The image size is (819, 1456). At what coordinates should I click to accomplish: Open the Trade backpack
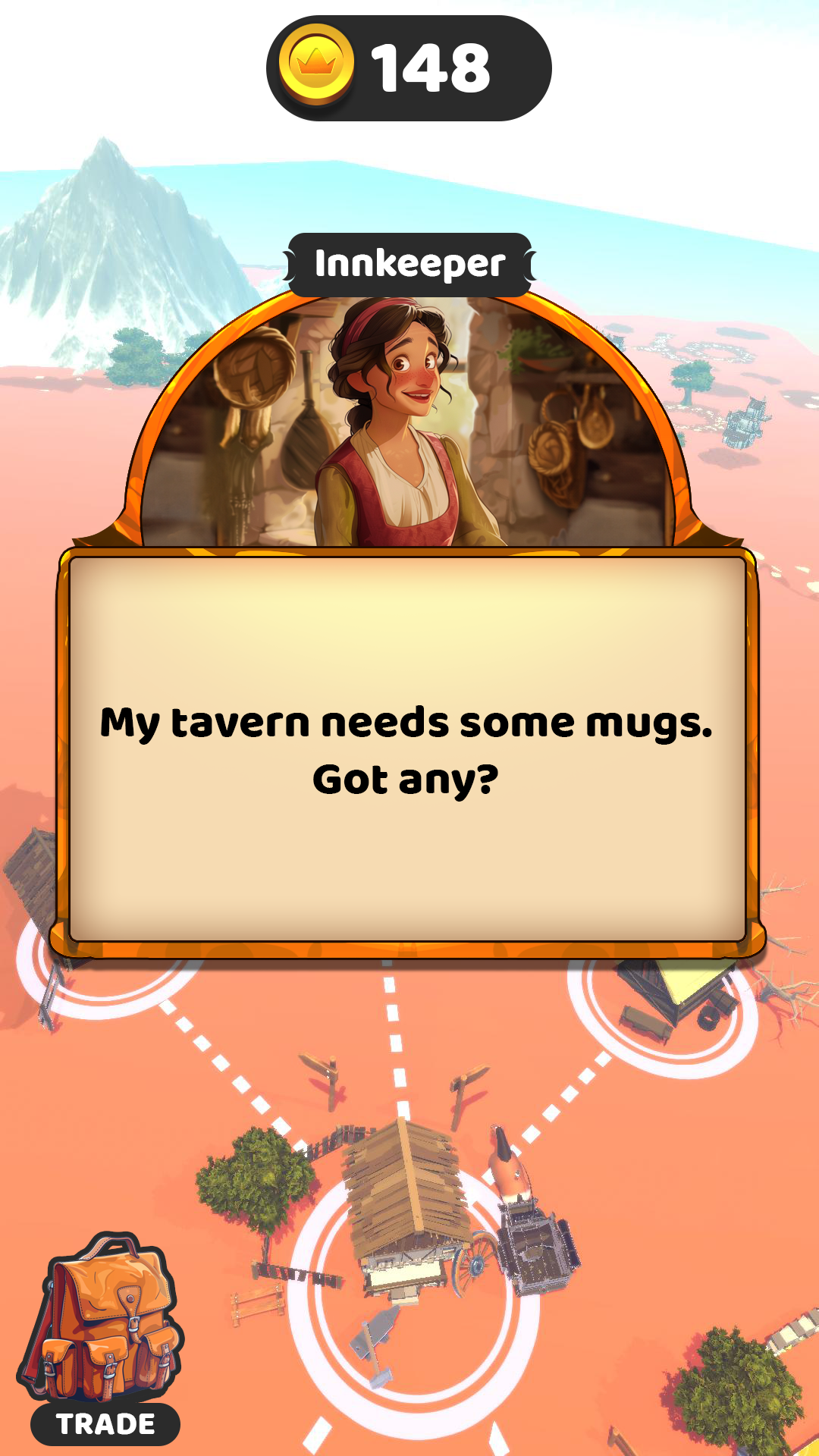102,1338
